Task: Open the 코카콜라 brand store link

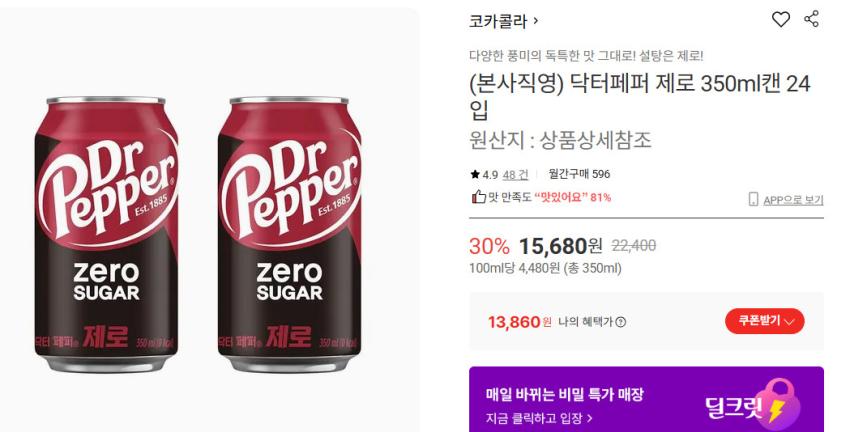Action: pyautogui.click(x=504, y=20)
